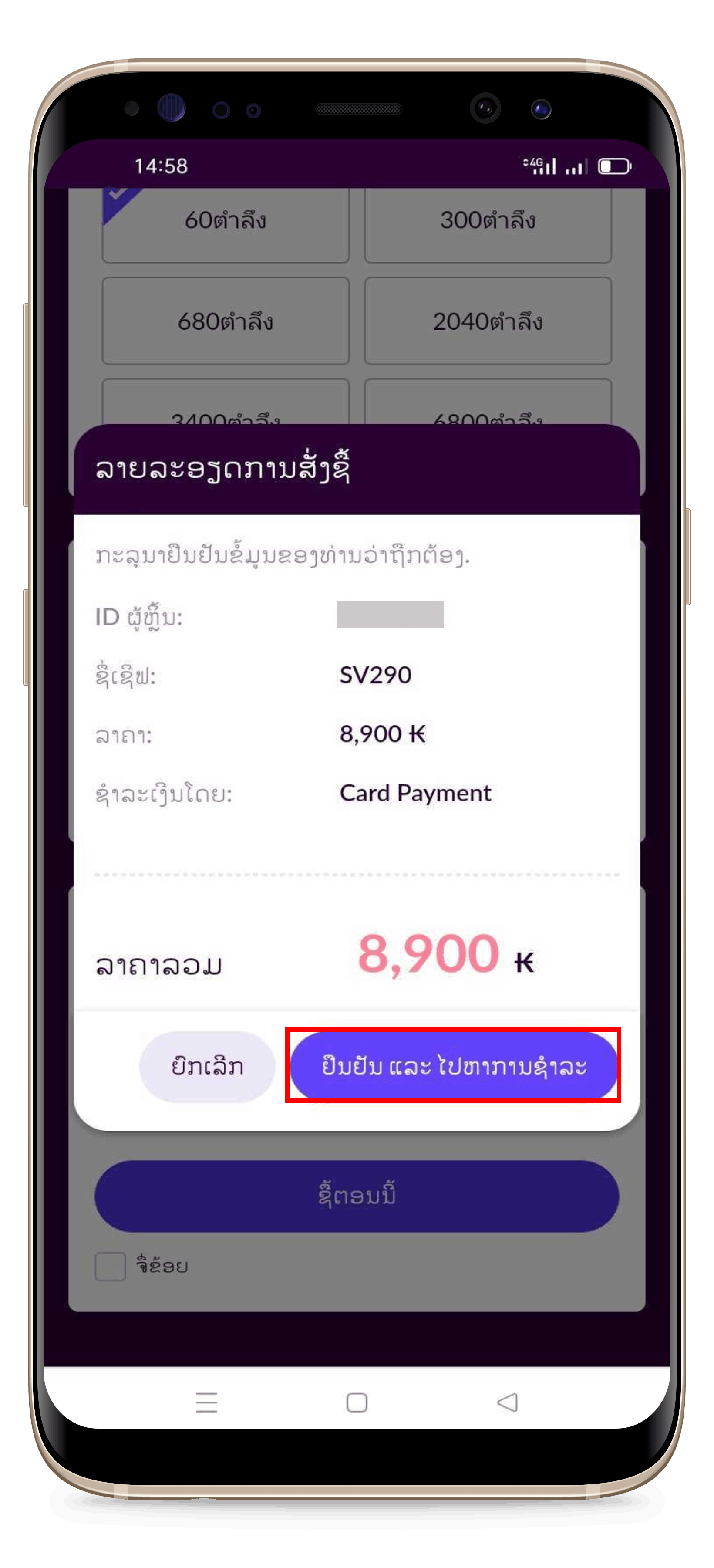Cancel the order details dialog
This screenshot has height=1568, width=714.
click(x=207, y=1066)
